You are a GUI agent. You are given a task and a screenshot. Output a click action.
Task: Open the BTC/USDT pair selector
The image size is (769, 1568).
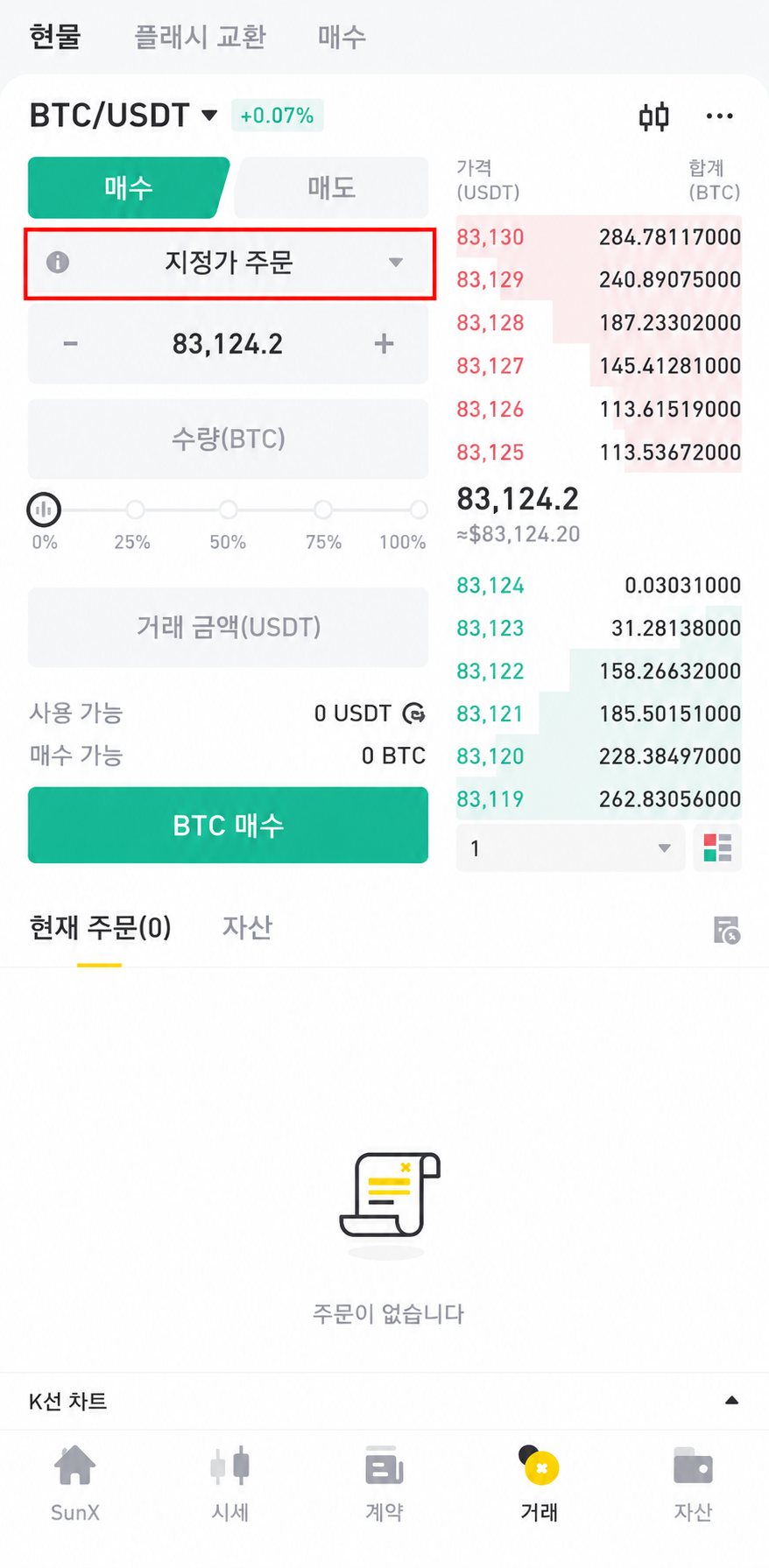[x=123, y=116]
